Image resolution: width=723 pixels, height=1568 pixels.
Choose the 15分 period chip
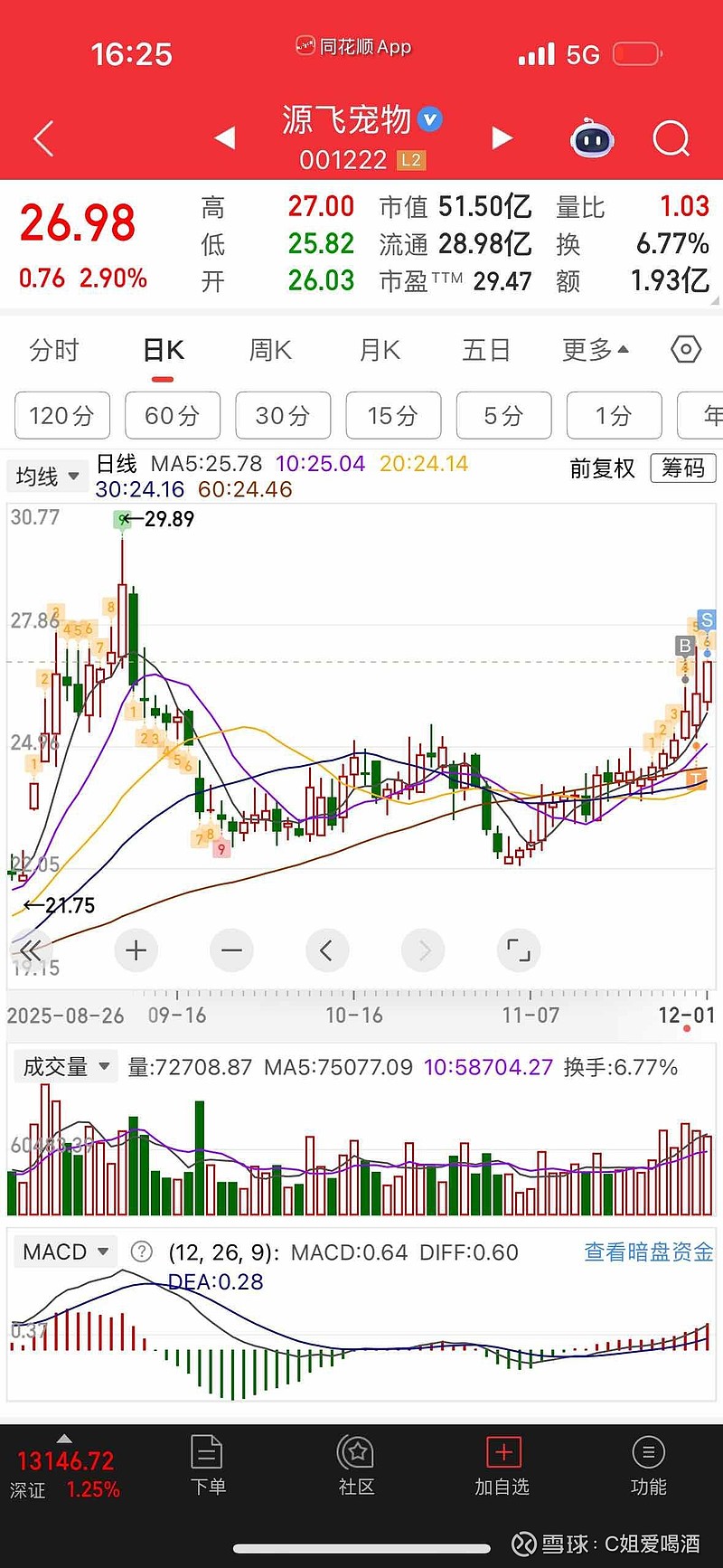393,416
